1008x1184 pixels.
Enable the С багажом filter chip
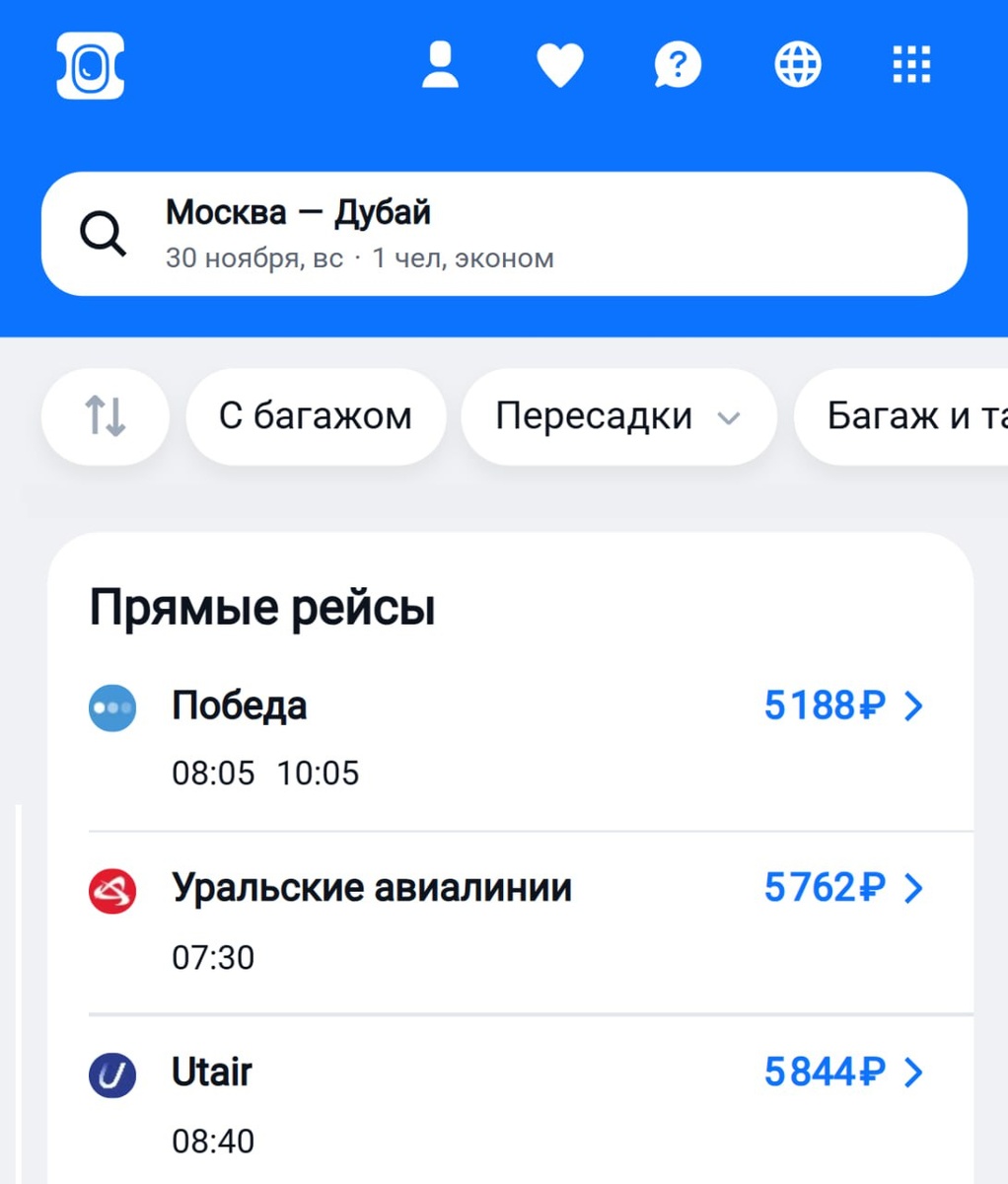(316, 415)
